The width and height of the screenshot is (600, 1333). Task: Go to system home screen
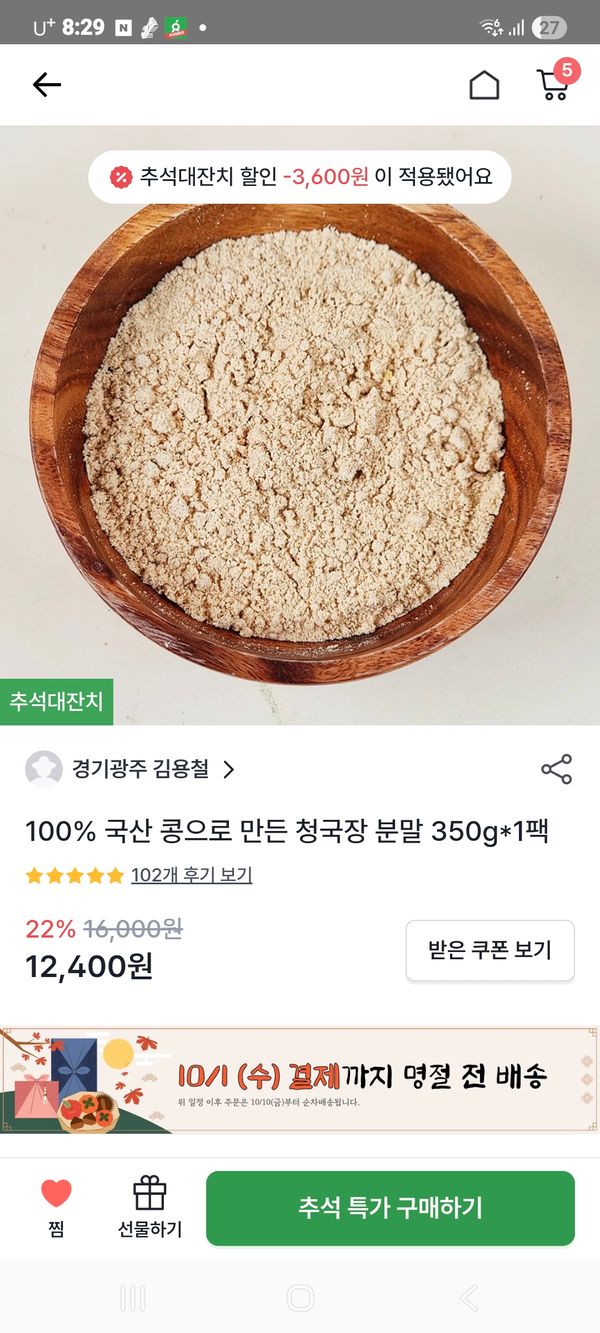(x=300, y=1298)
